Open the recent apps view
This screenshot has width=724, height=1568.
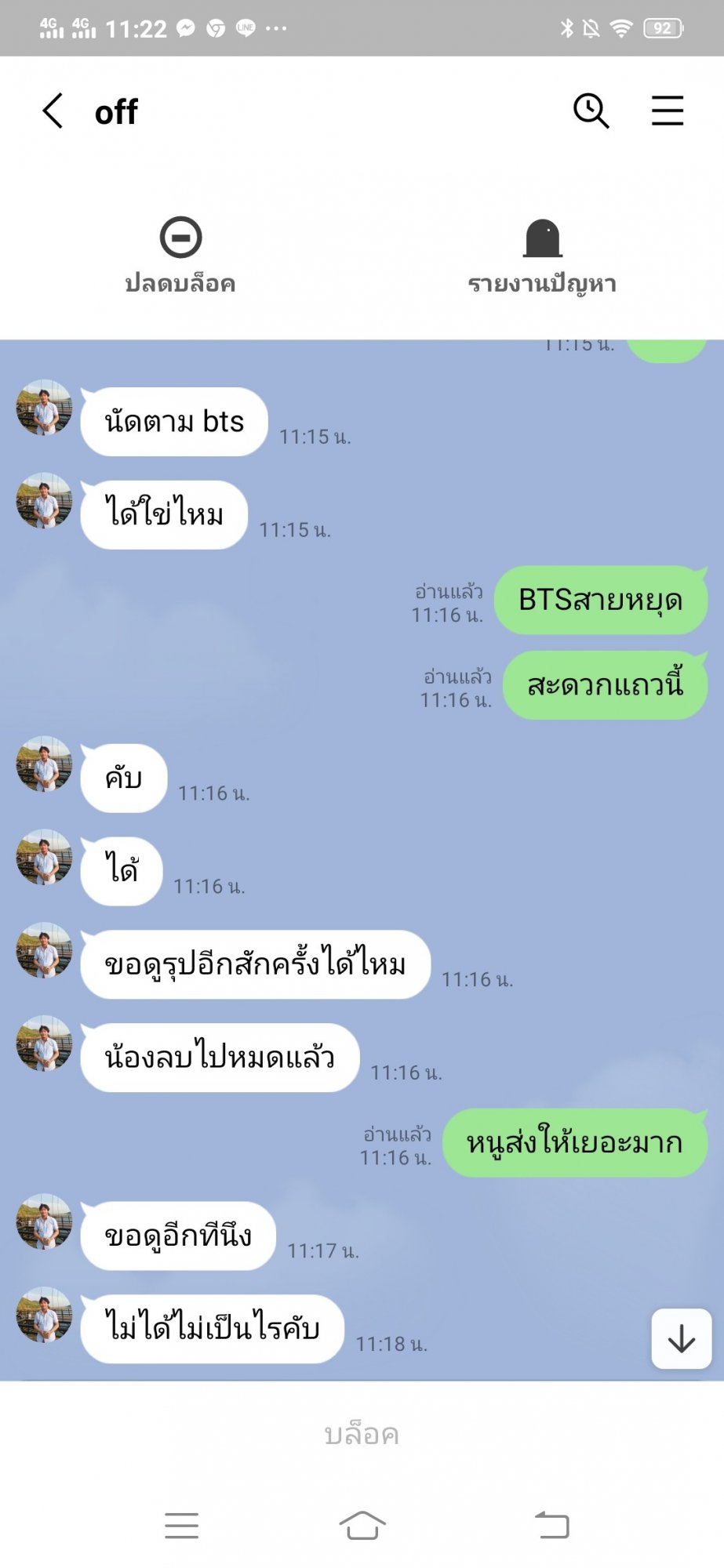pos(181,1525)
